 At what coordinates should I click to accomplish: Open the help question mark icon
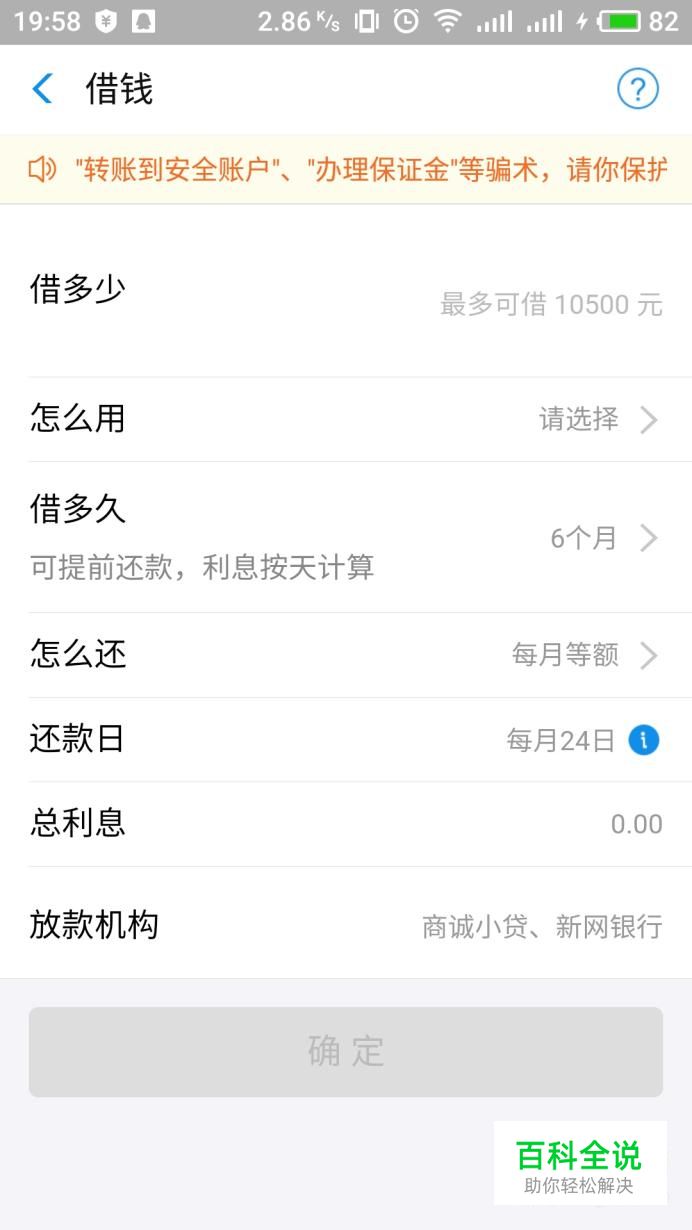[637, 89]
